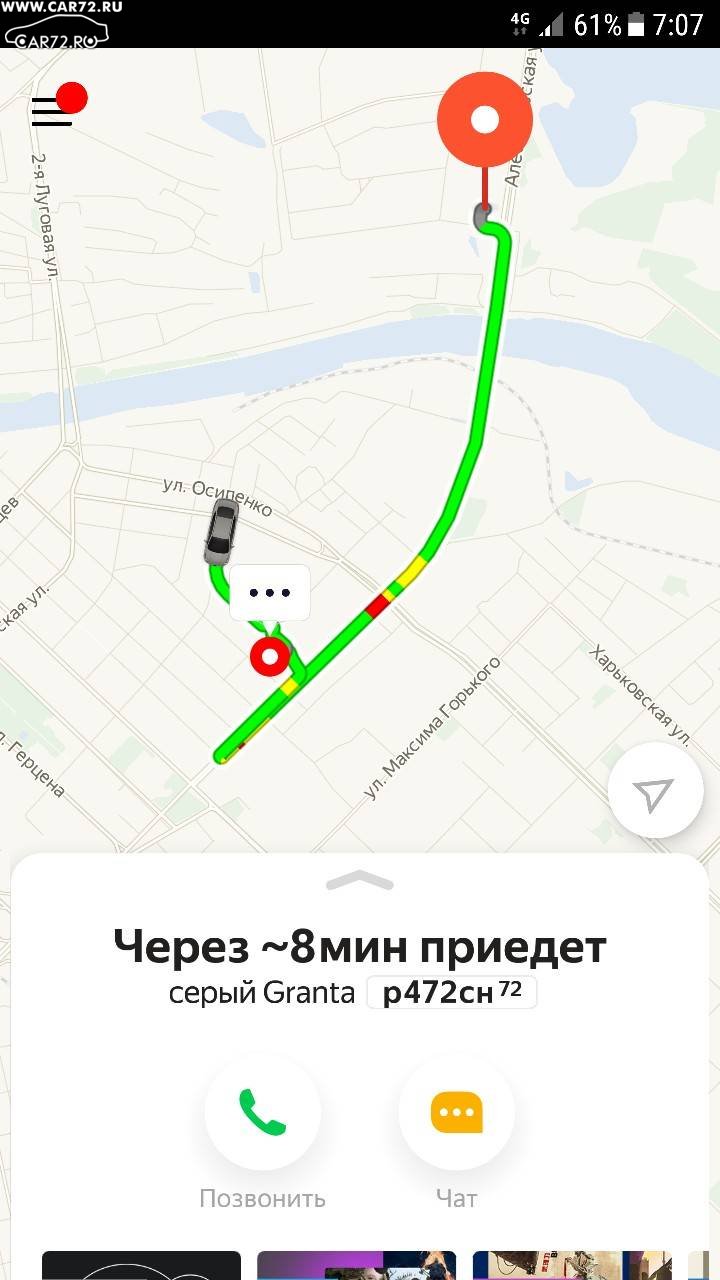This screenshot has width=720, height=1280.
Task: Call the driver with Позвонить
Action: coord(263,1112)
